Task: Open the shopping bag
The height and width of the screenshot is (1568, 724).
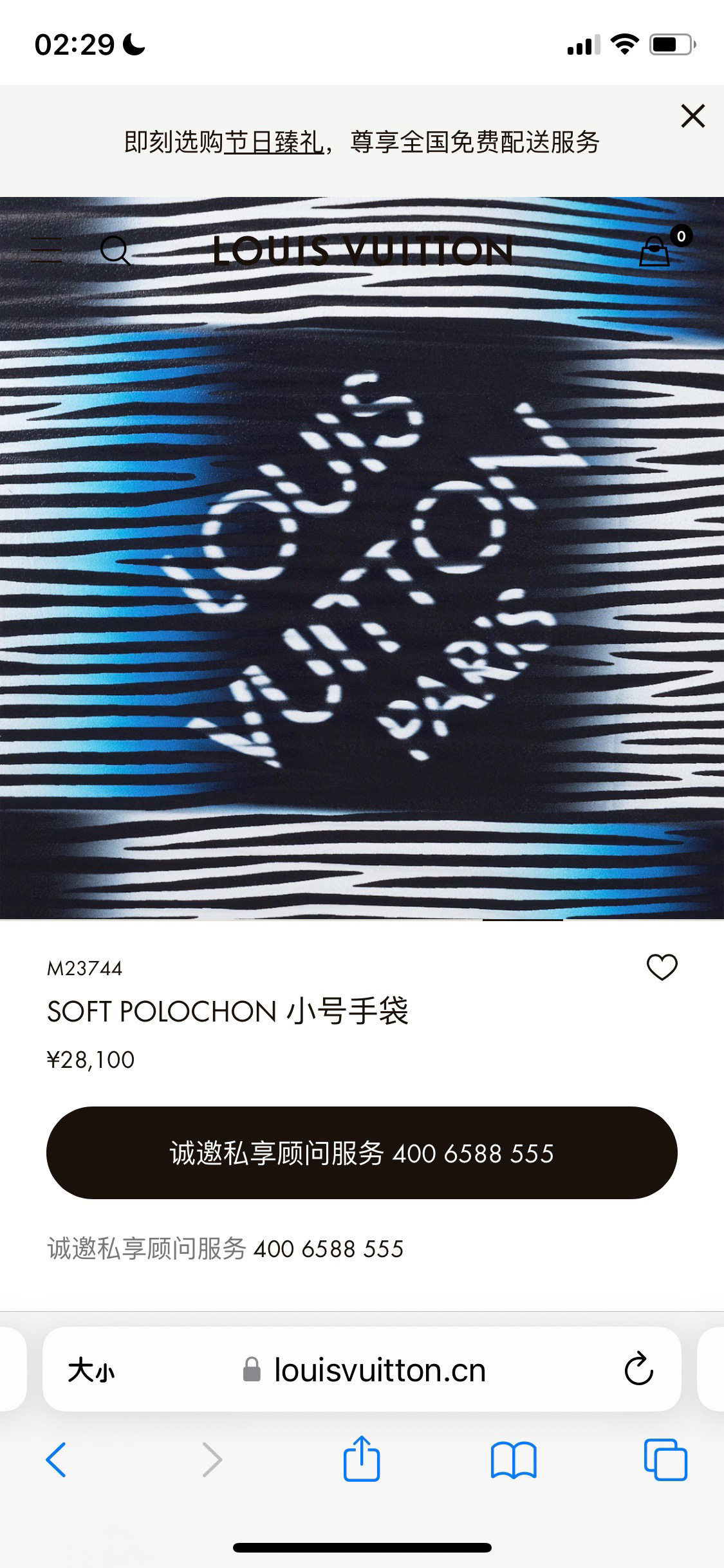Action: (x=654, y=251)
